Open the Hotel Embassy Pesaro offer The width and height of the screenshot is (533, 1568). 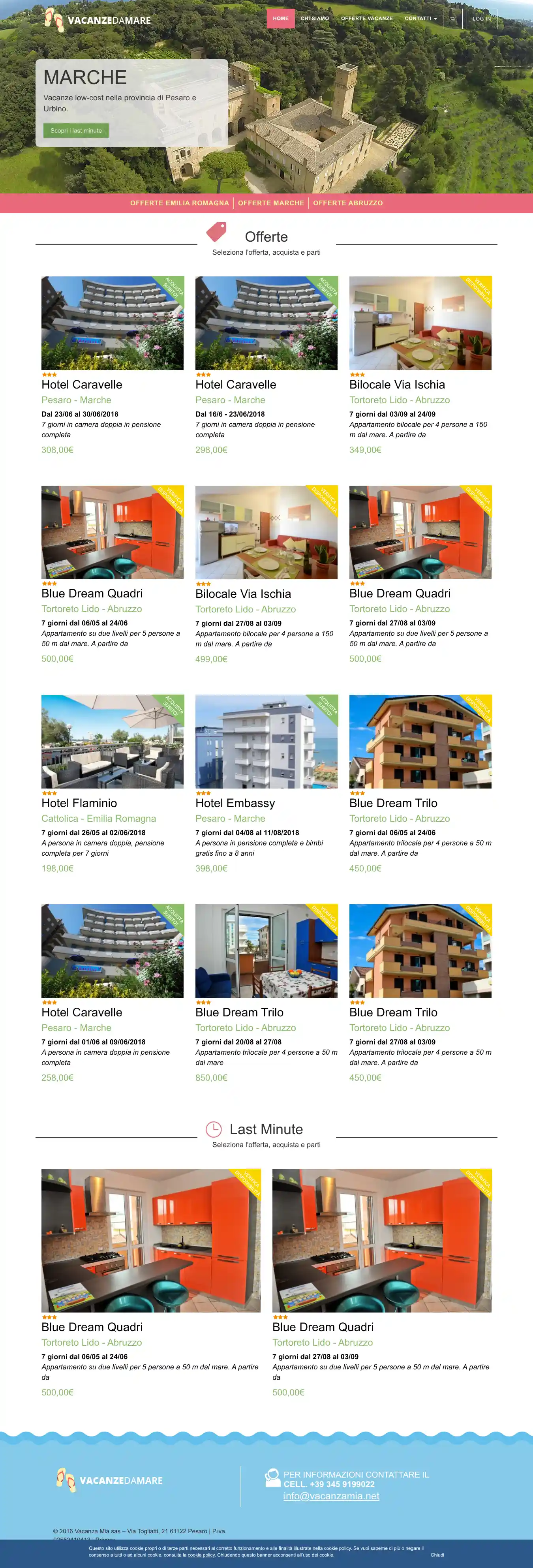tap(235, 803)
